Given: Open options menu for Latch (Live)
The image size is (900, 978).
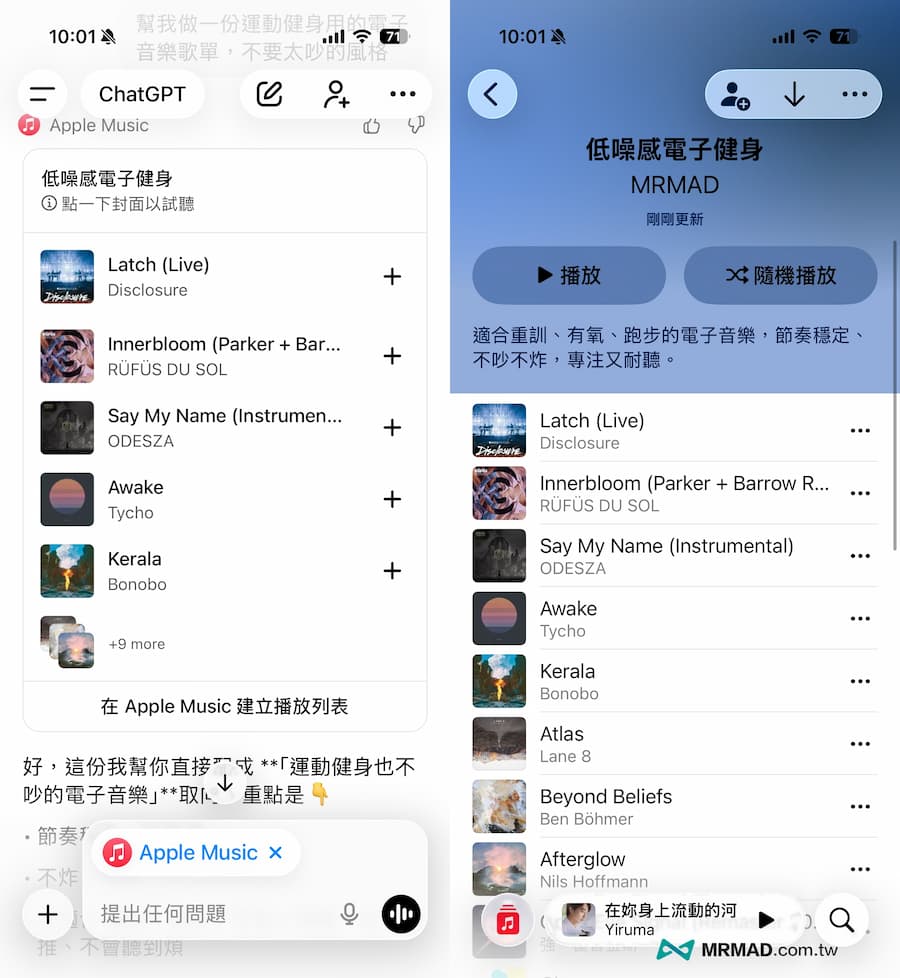Looking at the screenshot, I should [x=860, y=430].
